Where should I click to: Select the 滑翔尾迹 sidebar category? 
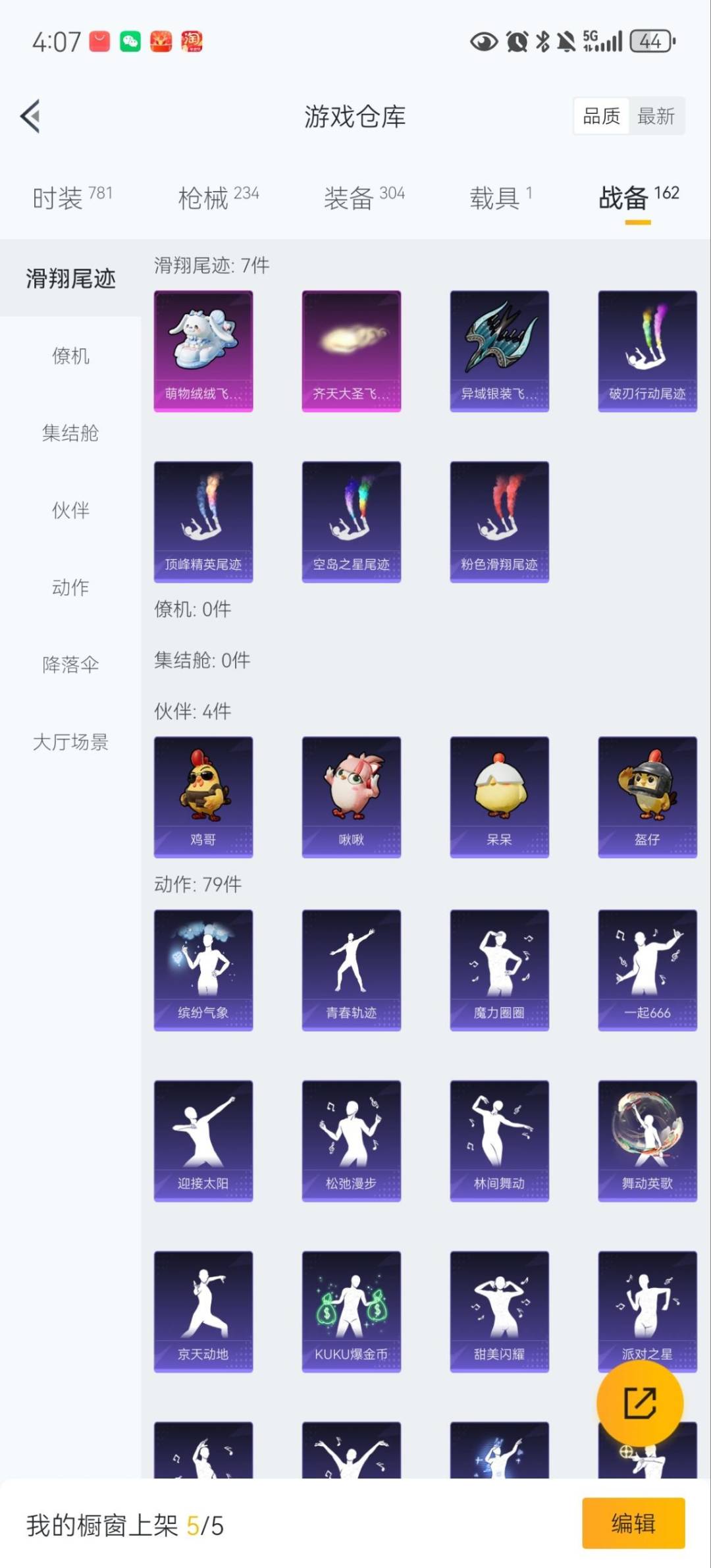(70, 279)
